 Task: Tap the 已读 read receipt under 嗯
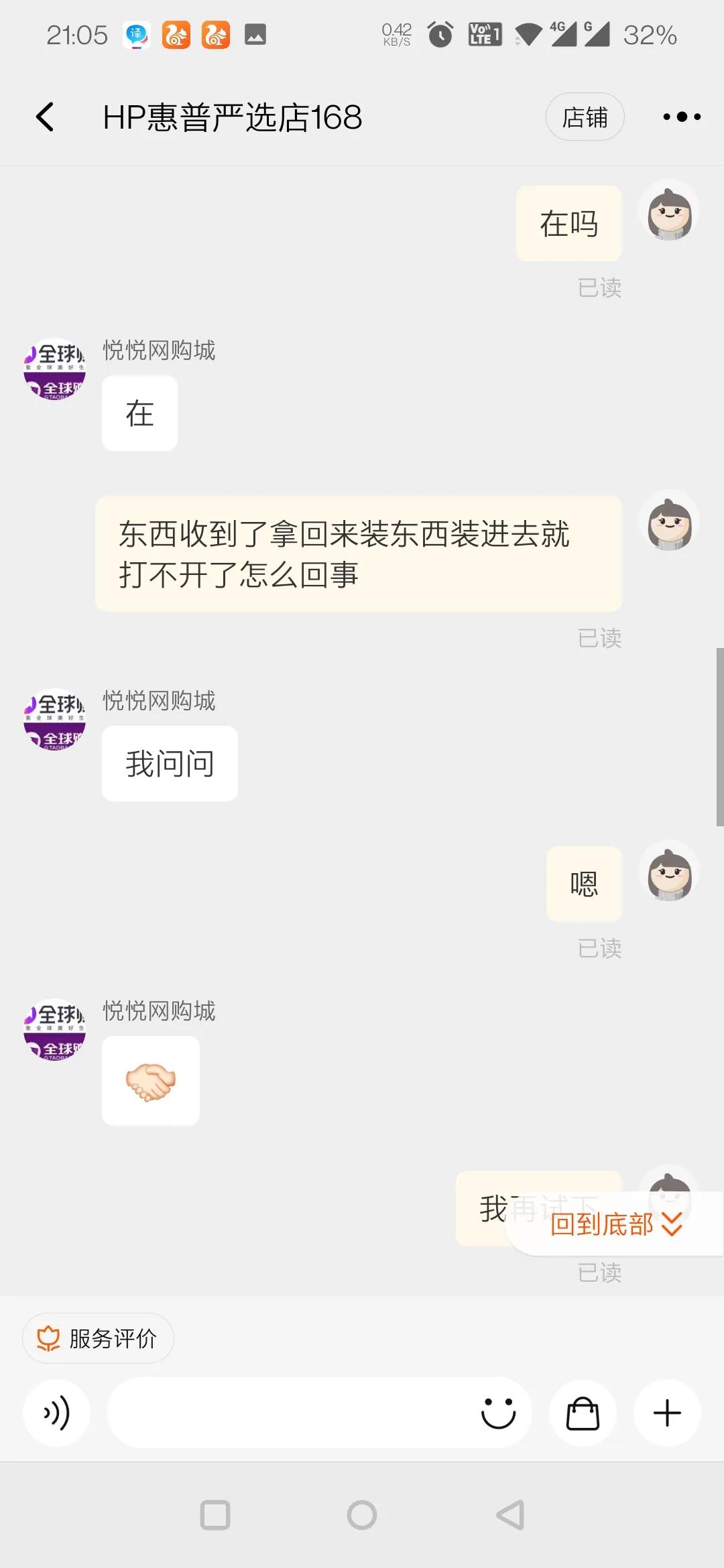pyautogui.click(x=599, y=949)
